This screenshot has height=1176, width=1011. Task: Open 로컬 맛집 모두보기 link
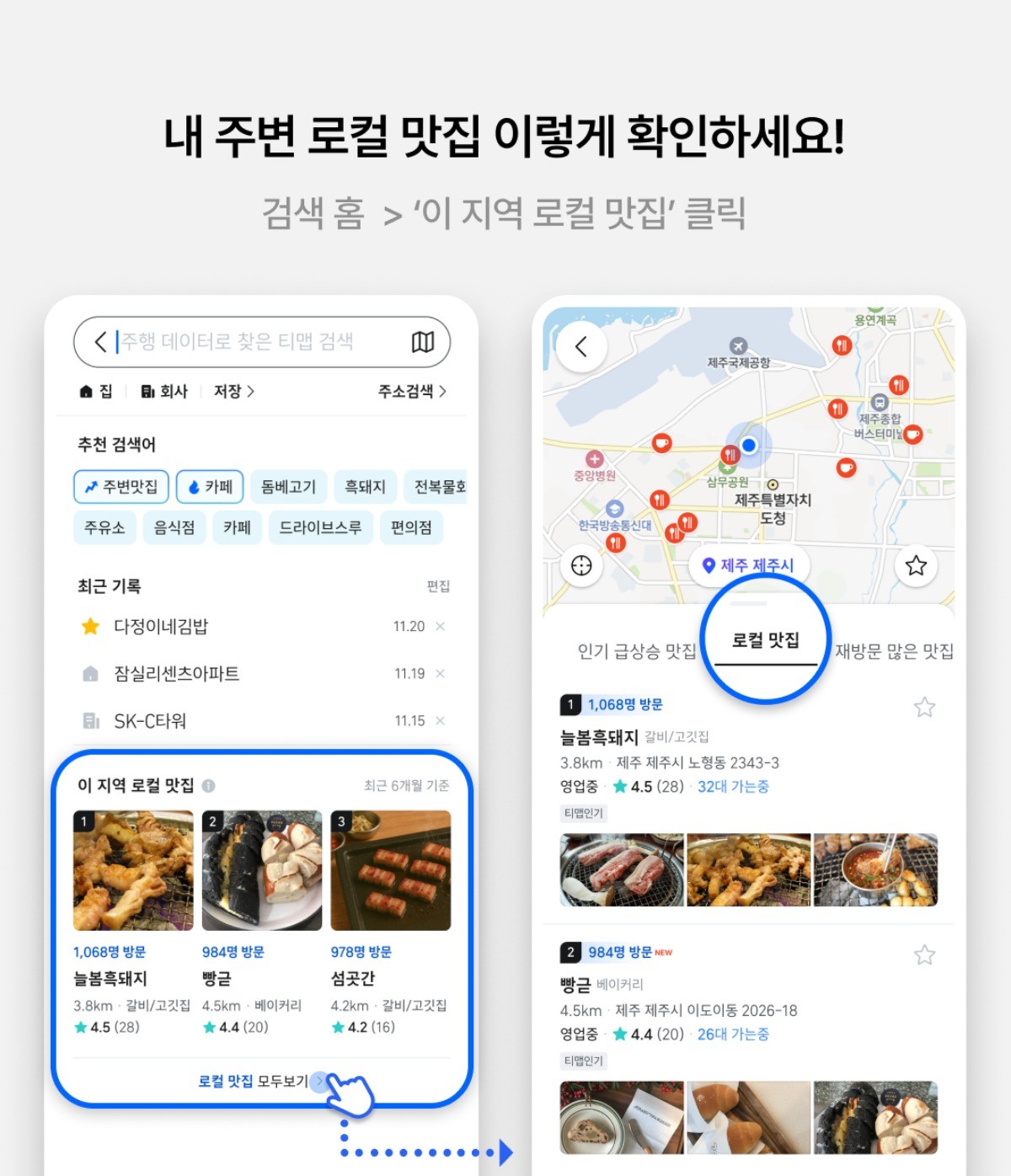pos(252,1082)
